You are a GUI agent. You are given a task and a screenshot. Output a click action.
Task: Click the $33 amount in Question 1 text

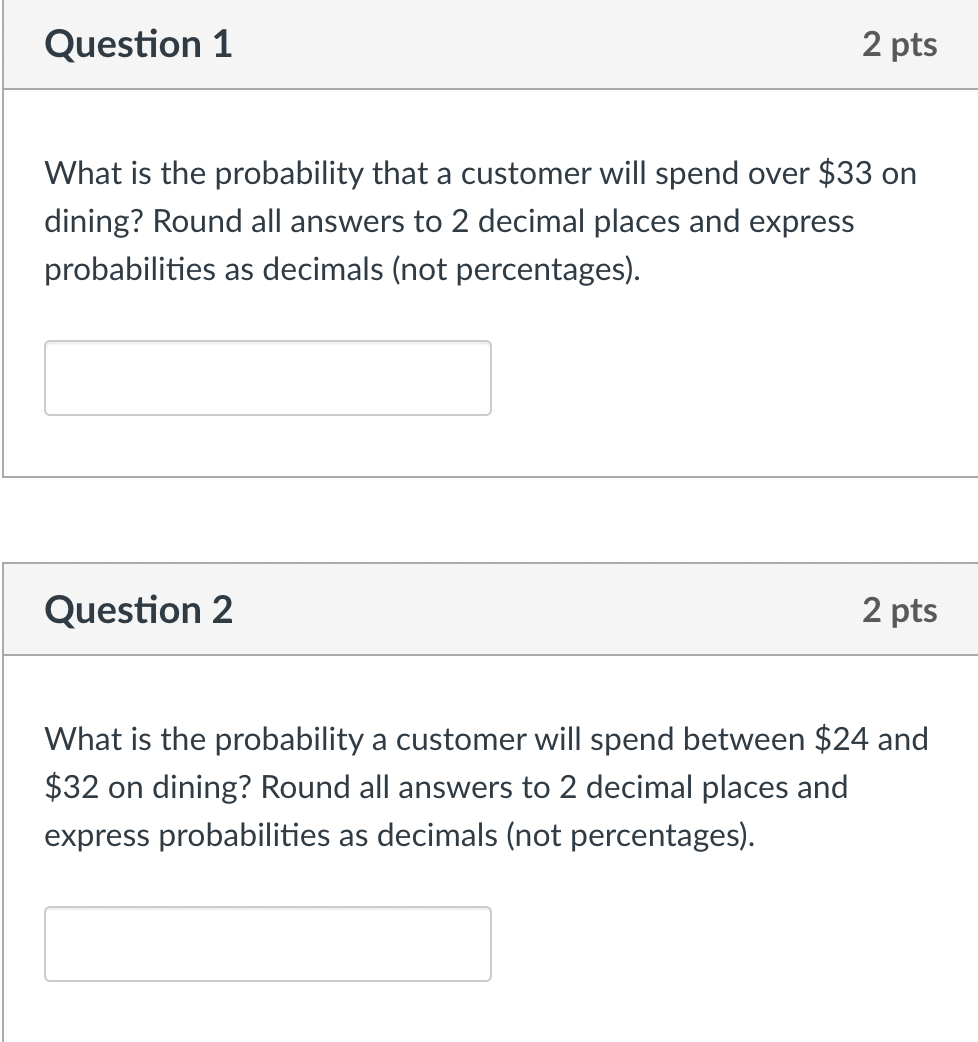[x=846, y=173]
